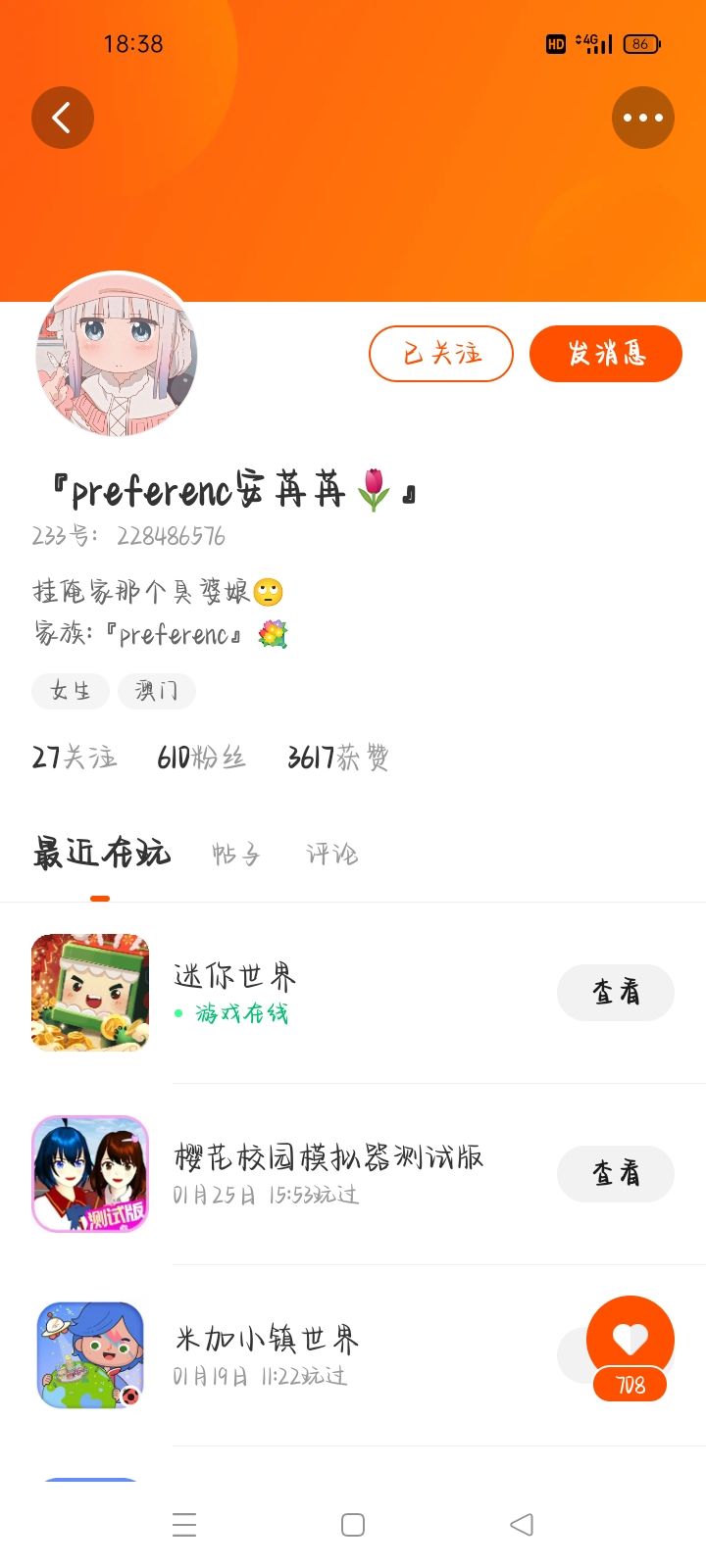Switch to the 帖子 tab
This screenshot has height=1568, width=706.
point(236,855)
